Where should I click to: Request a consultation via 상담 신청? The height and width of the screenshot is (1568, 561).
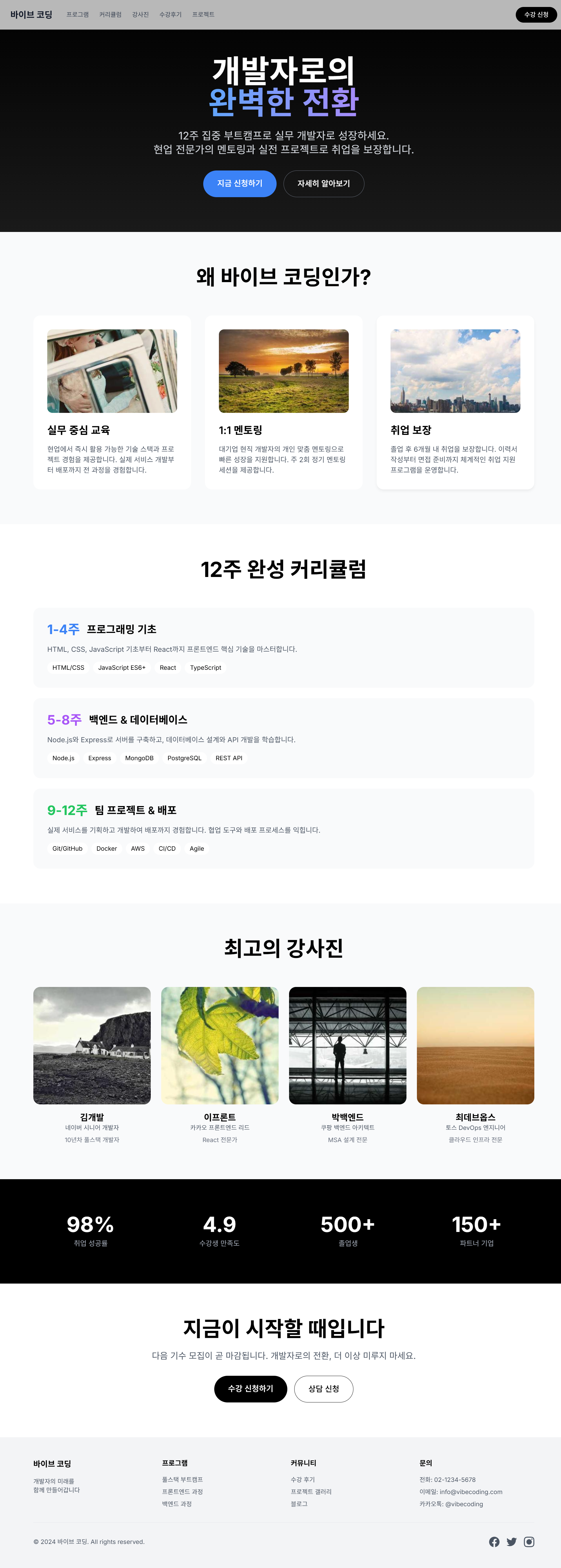pos(324,1389)
